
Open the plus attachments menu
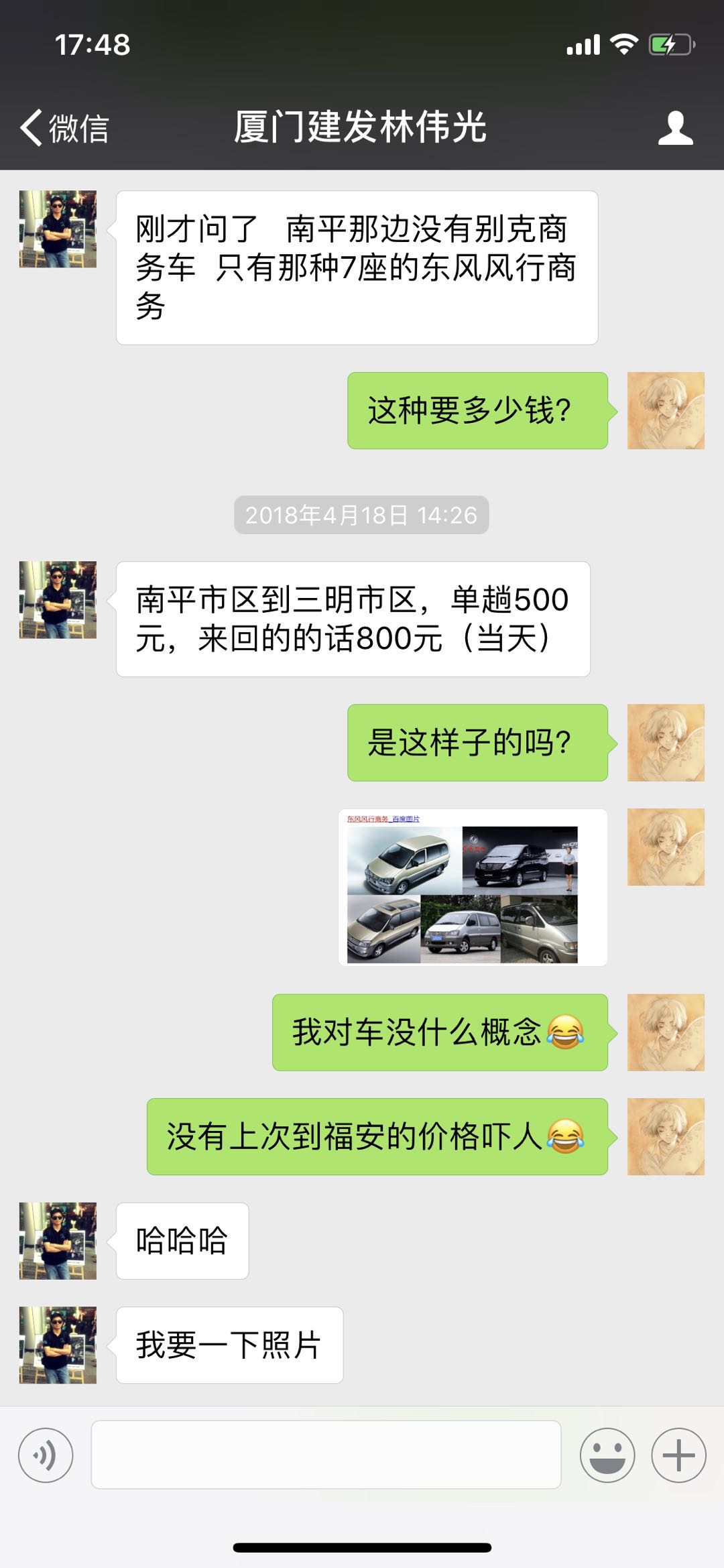[678, 1455]
